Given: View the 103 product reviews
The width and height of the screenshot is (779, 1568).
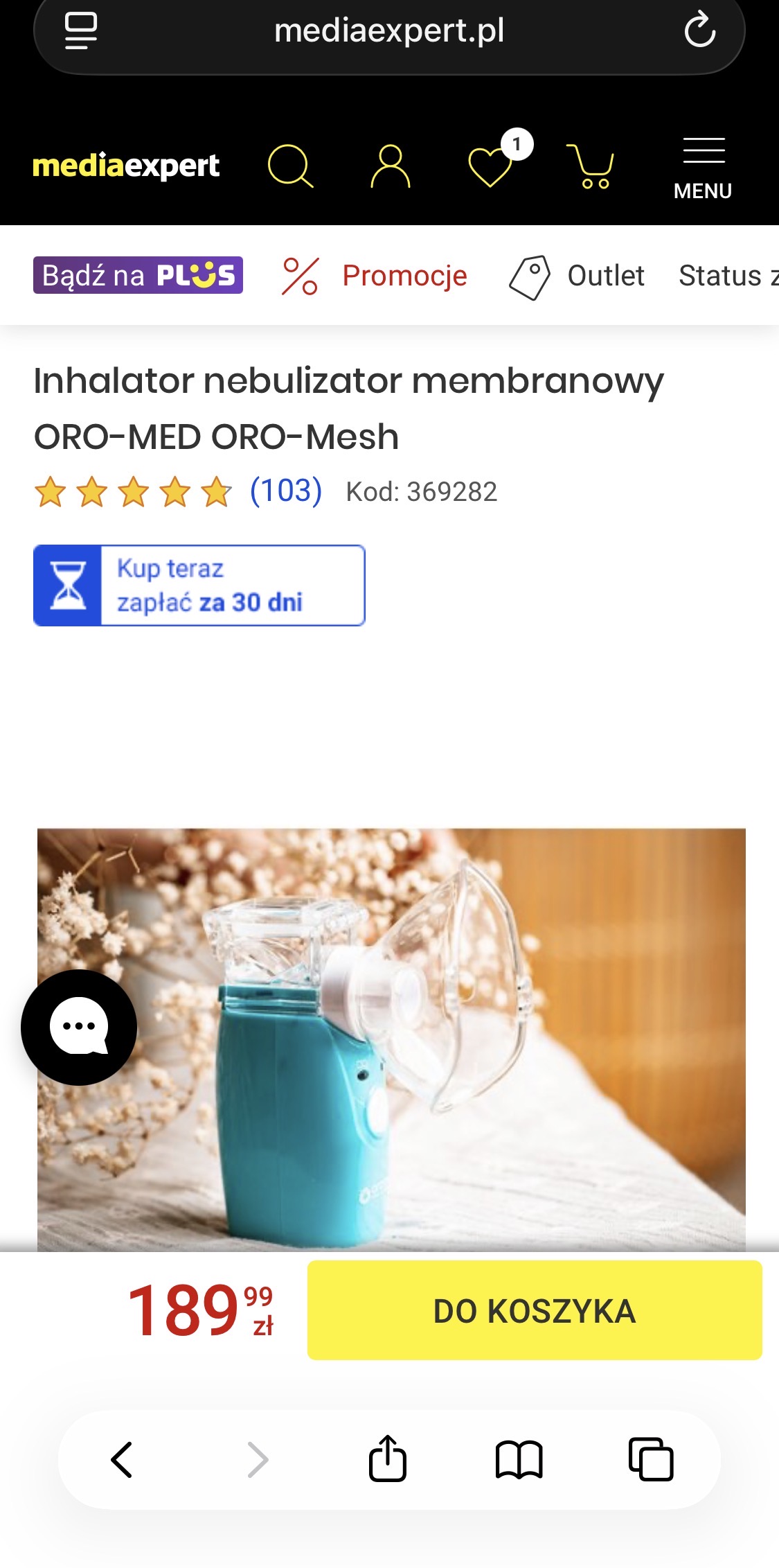Looking at the screenshot, I should click(x=285, y=491).
